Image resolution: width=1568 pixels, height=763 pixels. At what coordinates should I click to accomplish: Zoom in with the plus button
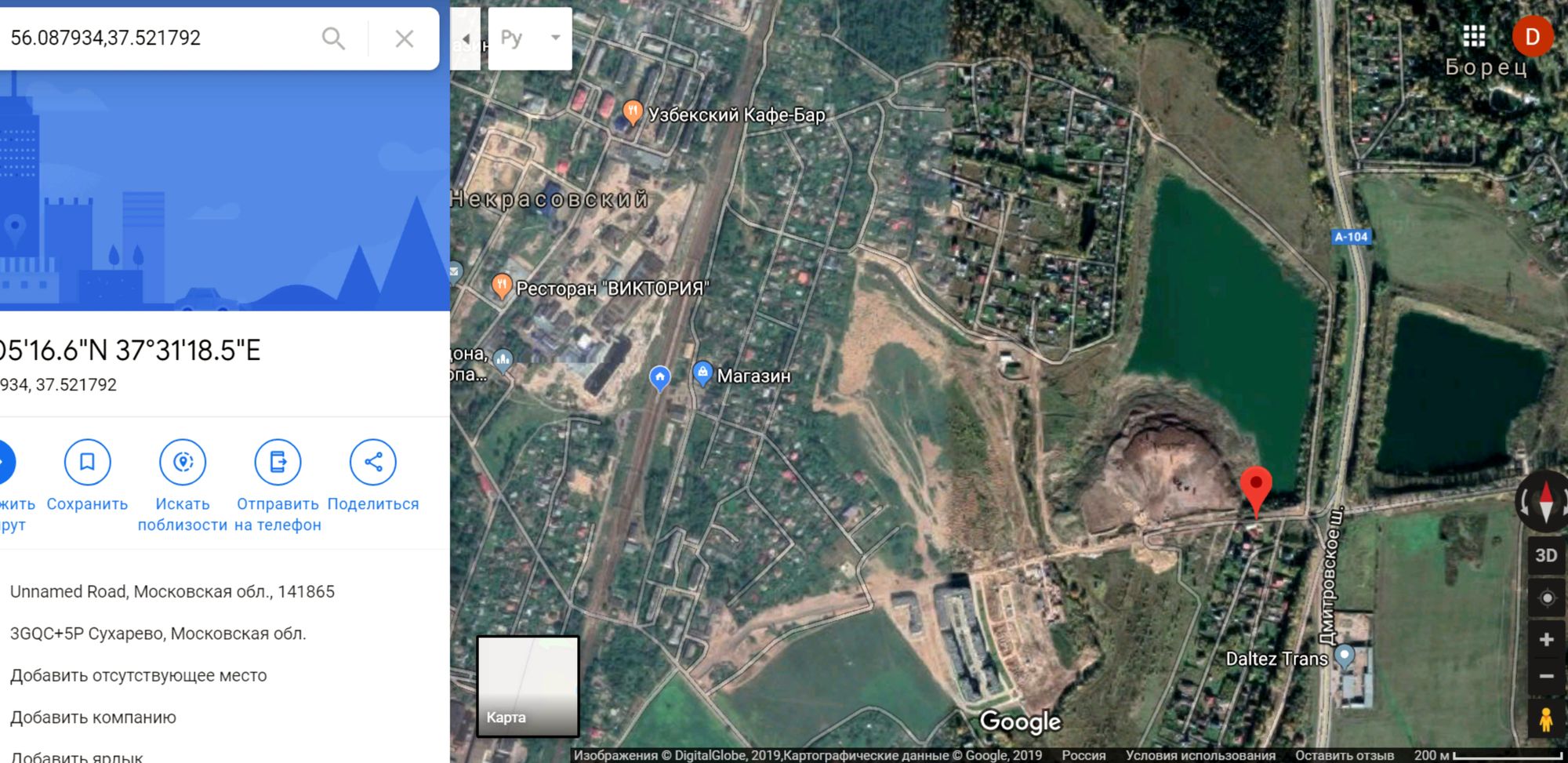pos(1546,639)
